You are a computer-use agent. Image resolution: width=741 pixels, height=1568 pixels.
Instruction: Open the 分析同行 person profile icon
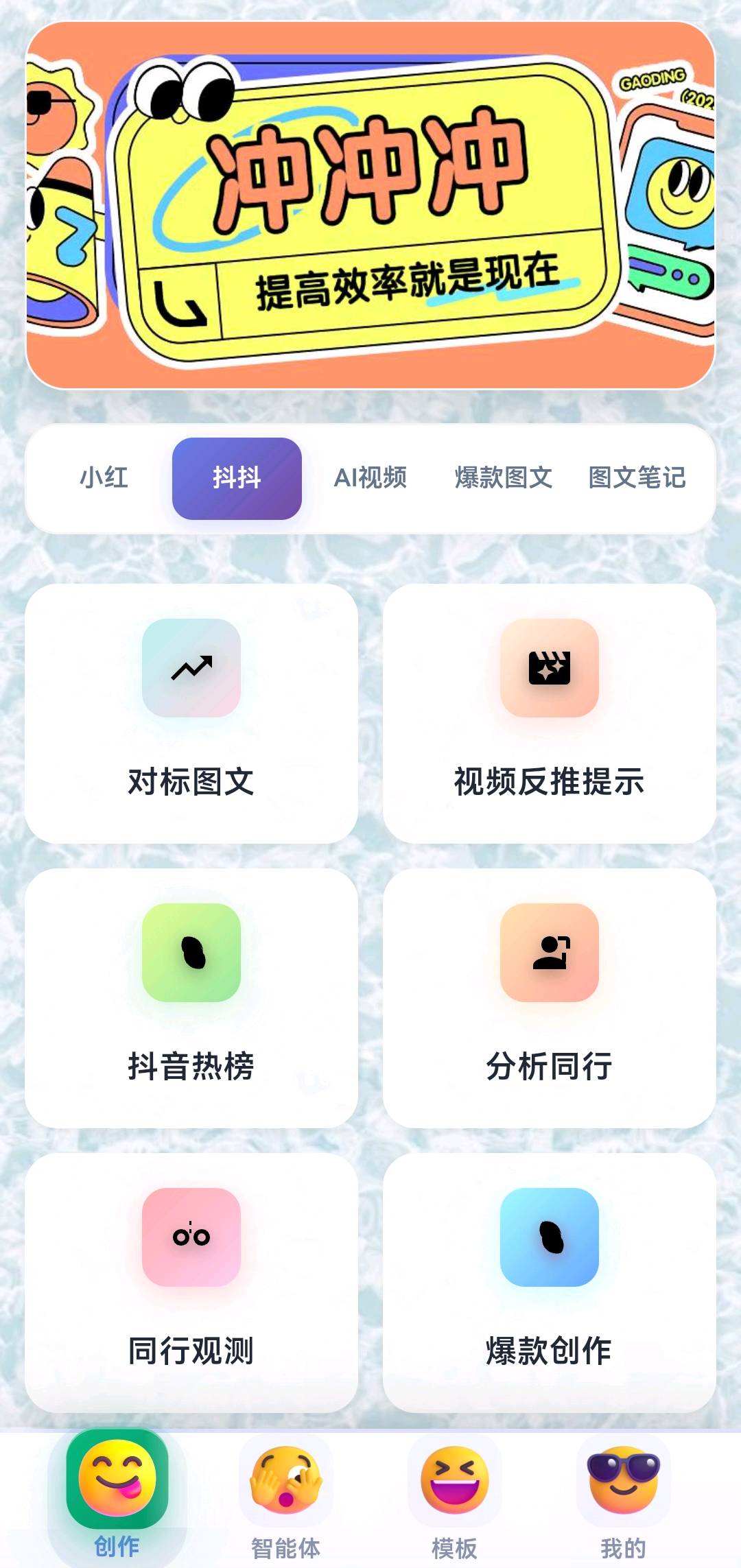coord(549,953)
